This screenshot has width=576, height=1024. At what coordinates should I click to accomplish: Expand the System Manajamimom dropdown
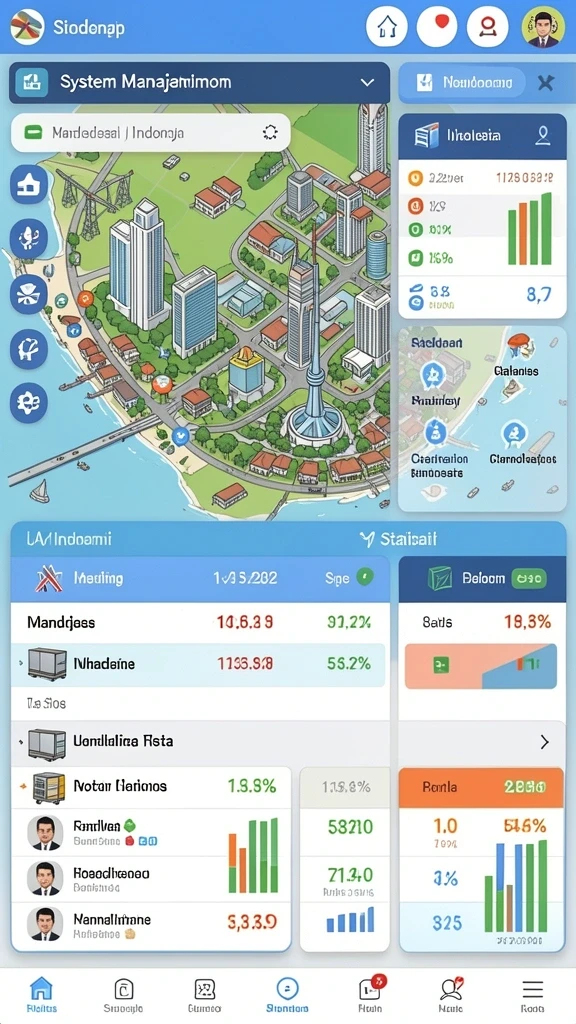click(x=367, y=82)
